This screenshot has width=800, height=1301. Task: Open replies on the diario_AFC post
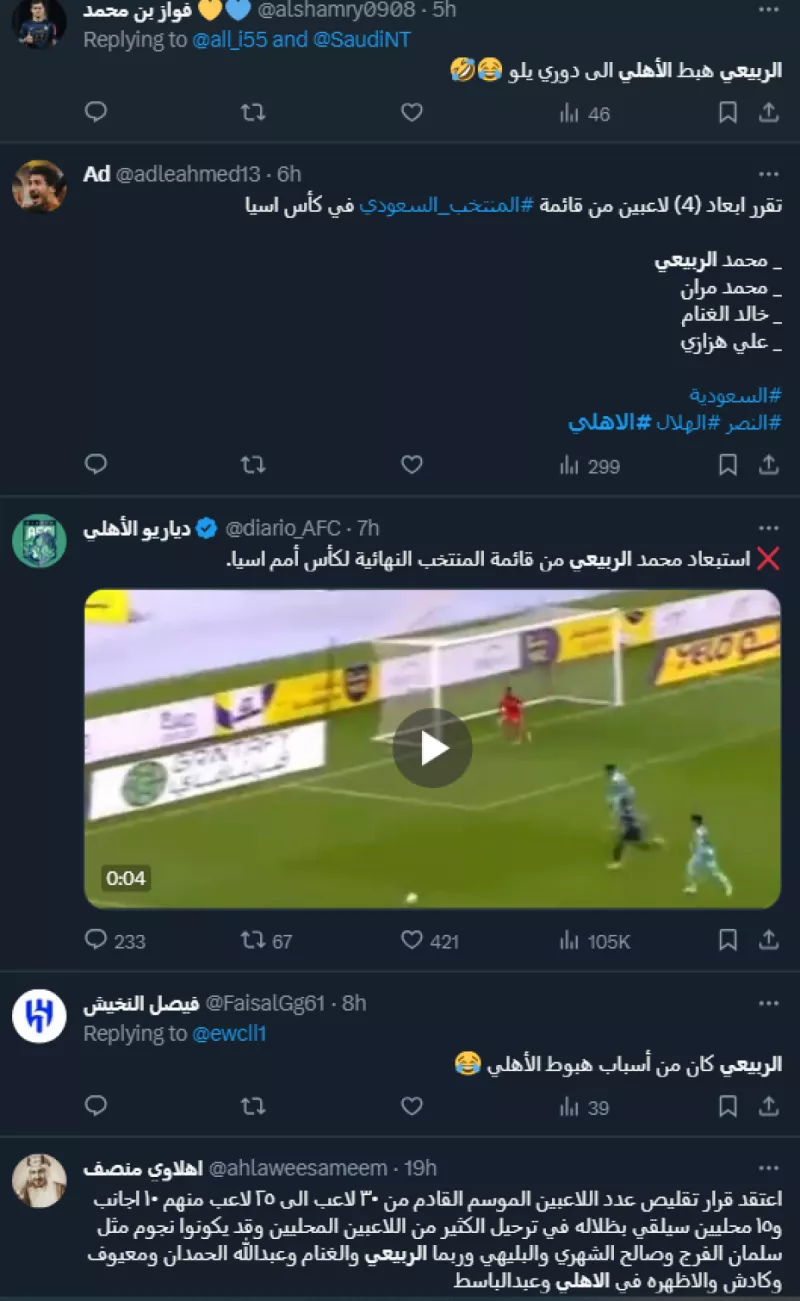(x=96, y=940)
